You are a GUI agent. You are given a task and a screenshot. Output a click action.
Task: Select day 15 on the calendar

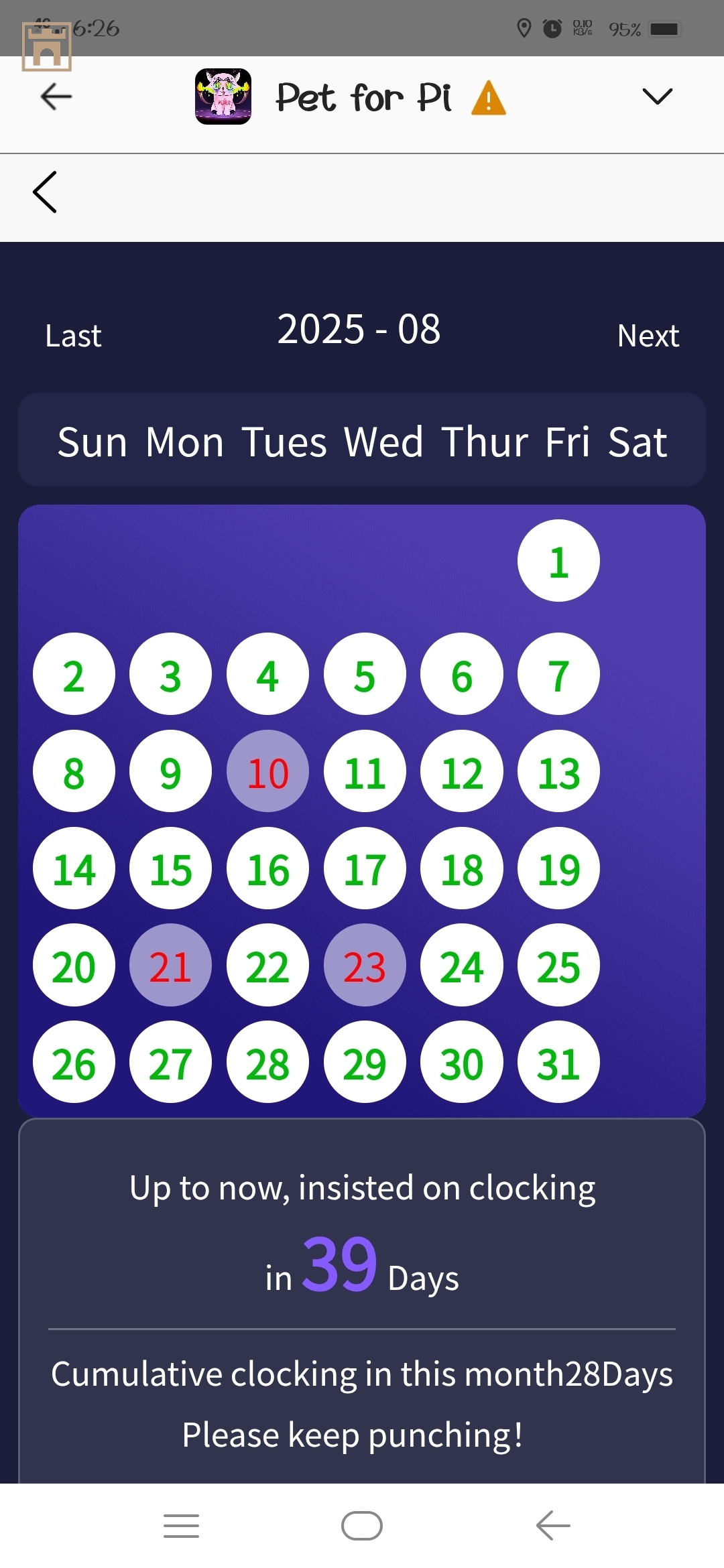click(x=170, y=868)
